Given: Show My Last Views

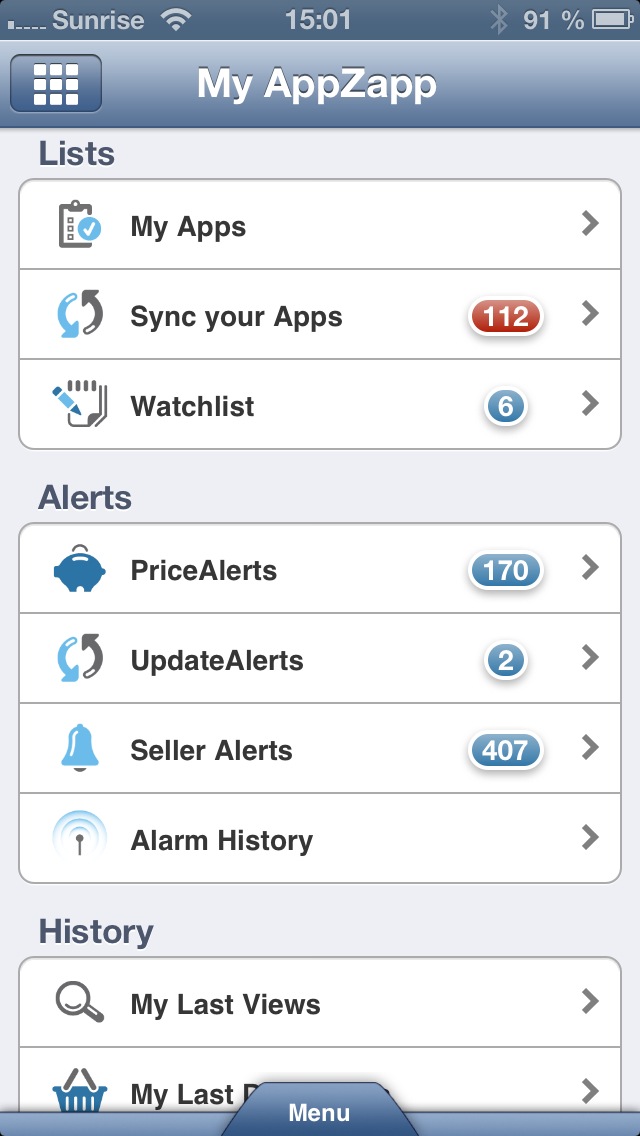Looking at the screenshot, I should pos(320,1003).
